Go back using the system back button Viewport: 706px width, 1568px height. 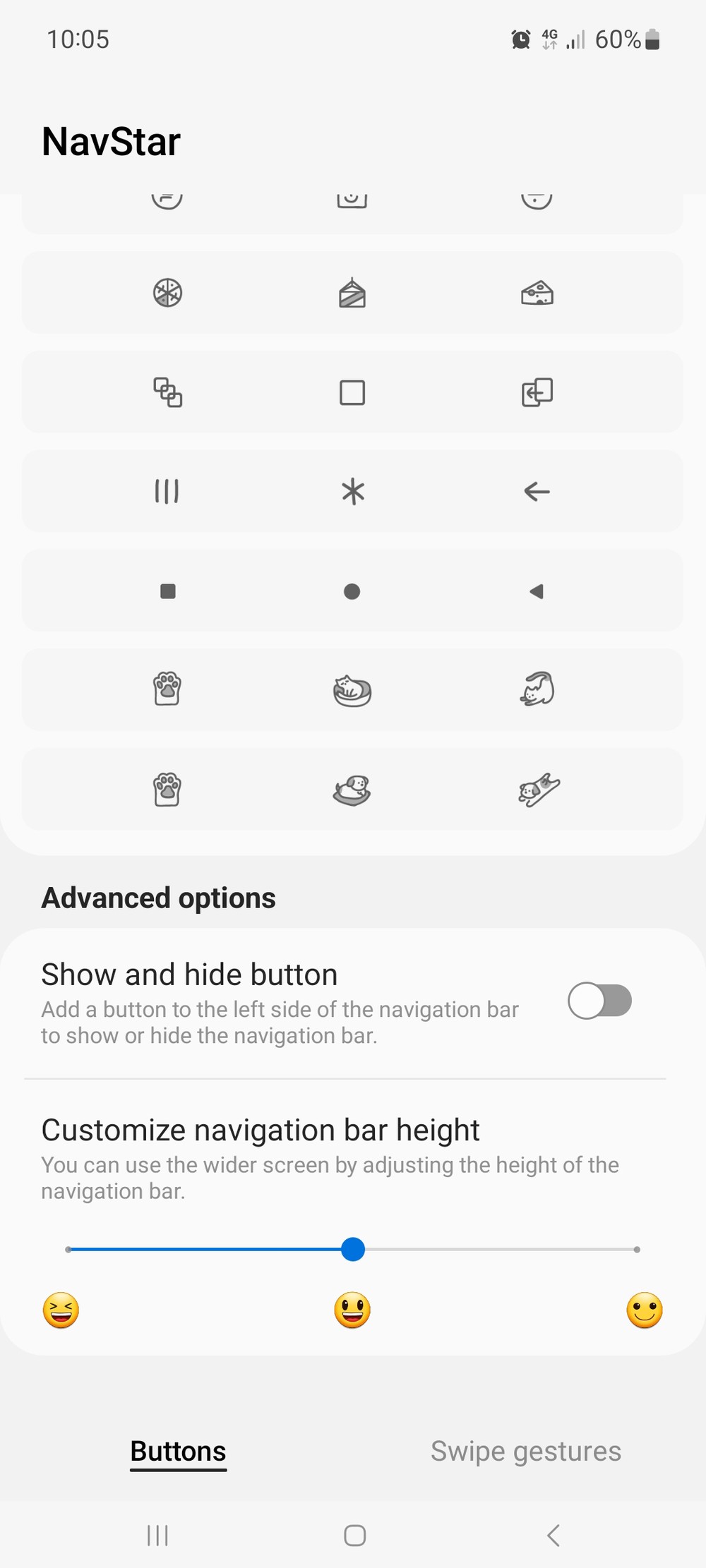(554, 1535)
